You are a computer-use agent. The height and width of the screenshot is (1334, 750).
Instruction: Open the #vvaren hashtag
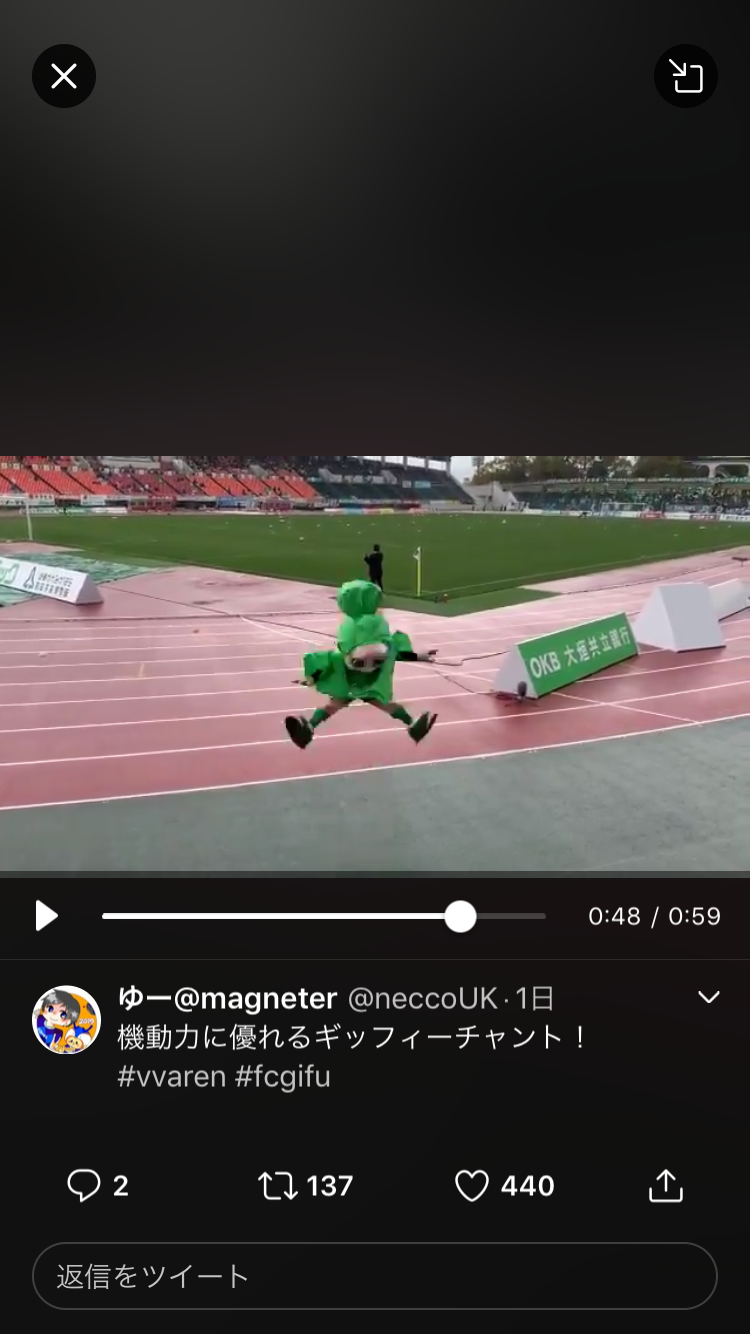[x=171, y=1077]
